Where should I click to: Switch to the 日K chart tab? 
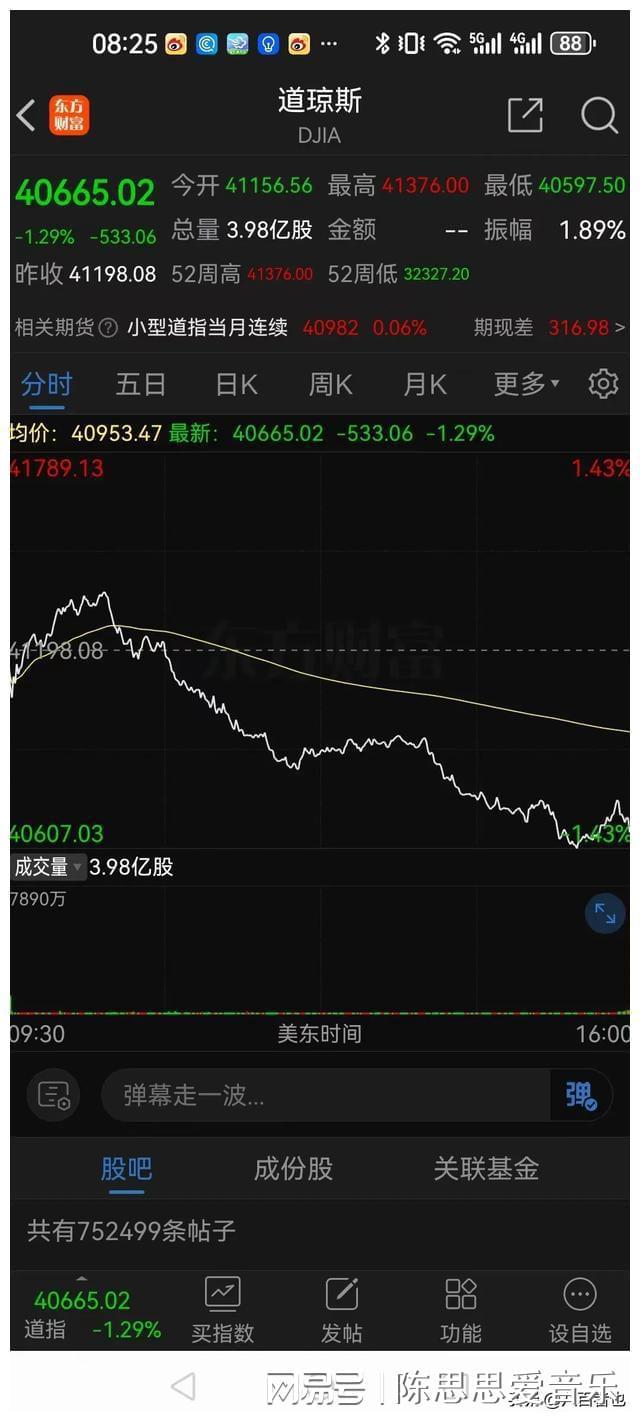pos(236,384)
